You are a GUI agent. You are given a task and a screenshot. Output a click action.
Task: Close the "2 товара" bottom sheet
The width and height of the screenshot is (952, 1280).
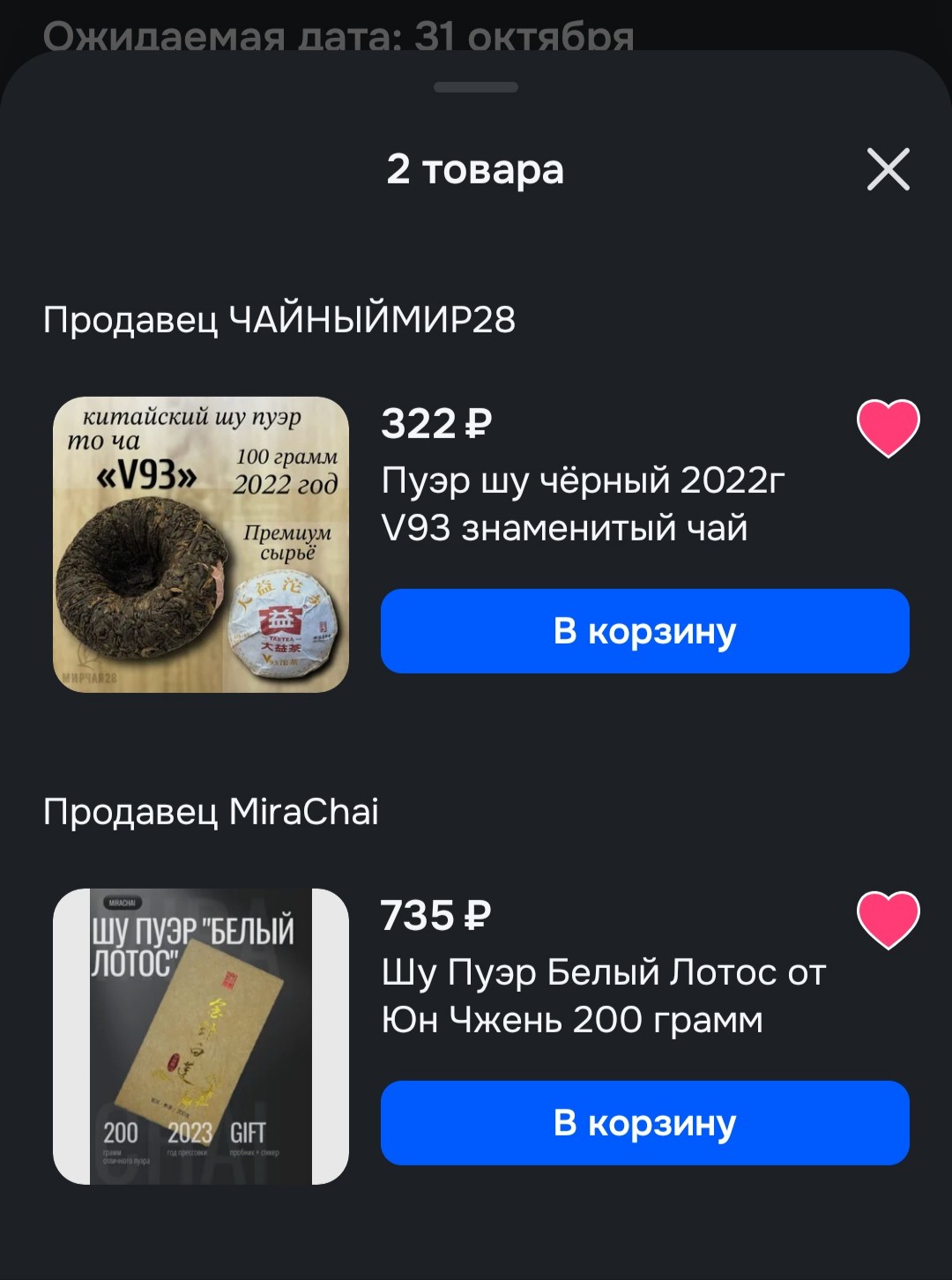[888, 169]
